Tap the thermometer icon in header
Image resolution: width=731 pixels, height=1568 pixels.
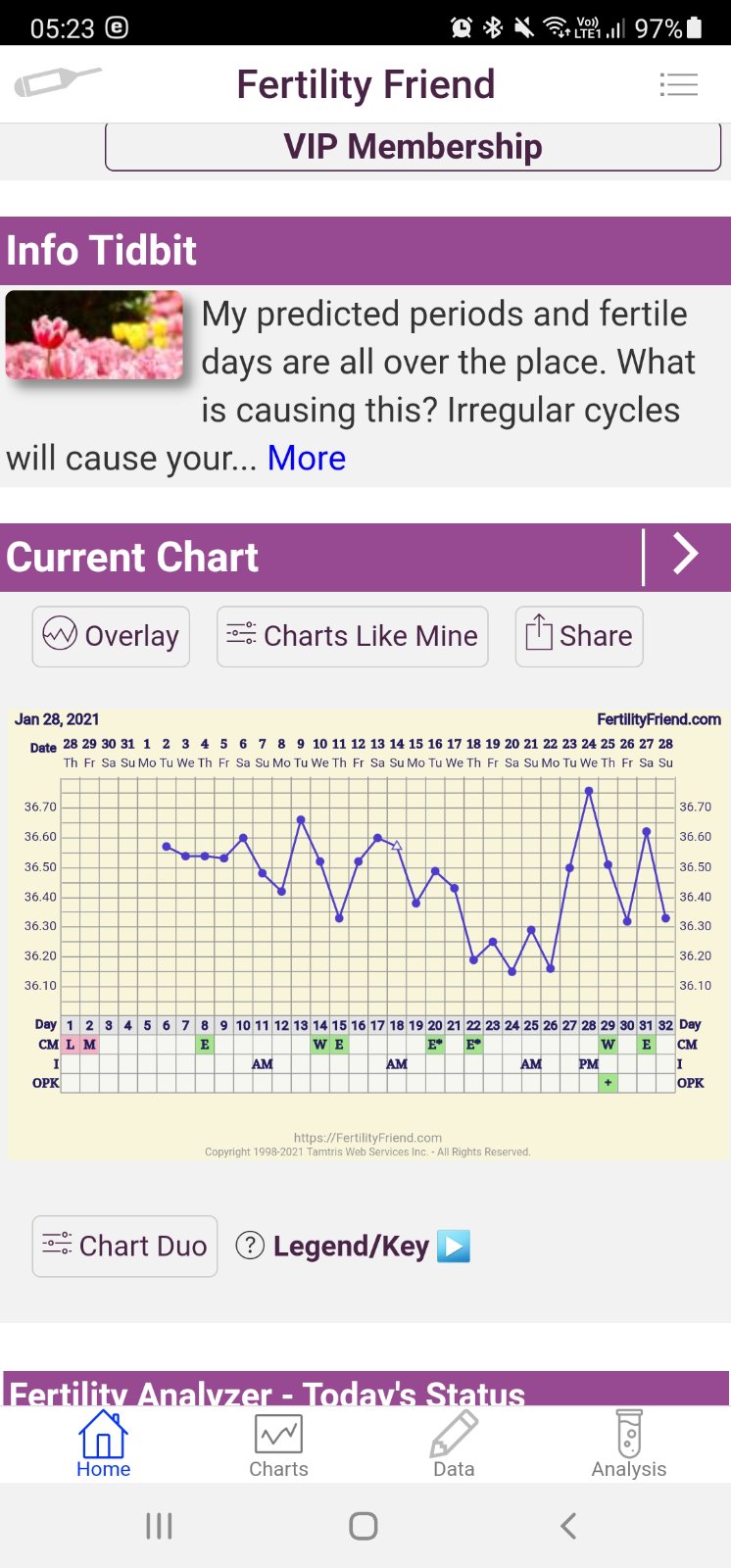(57, 81)
